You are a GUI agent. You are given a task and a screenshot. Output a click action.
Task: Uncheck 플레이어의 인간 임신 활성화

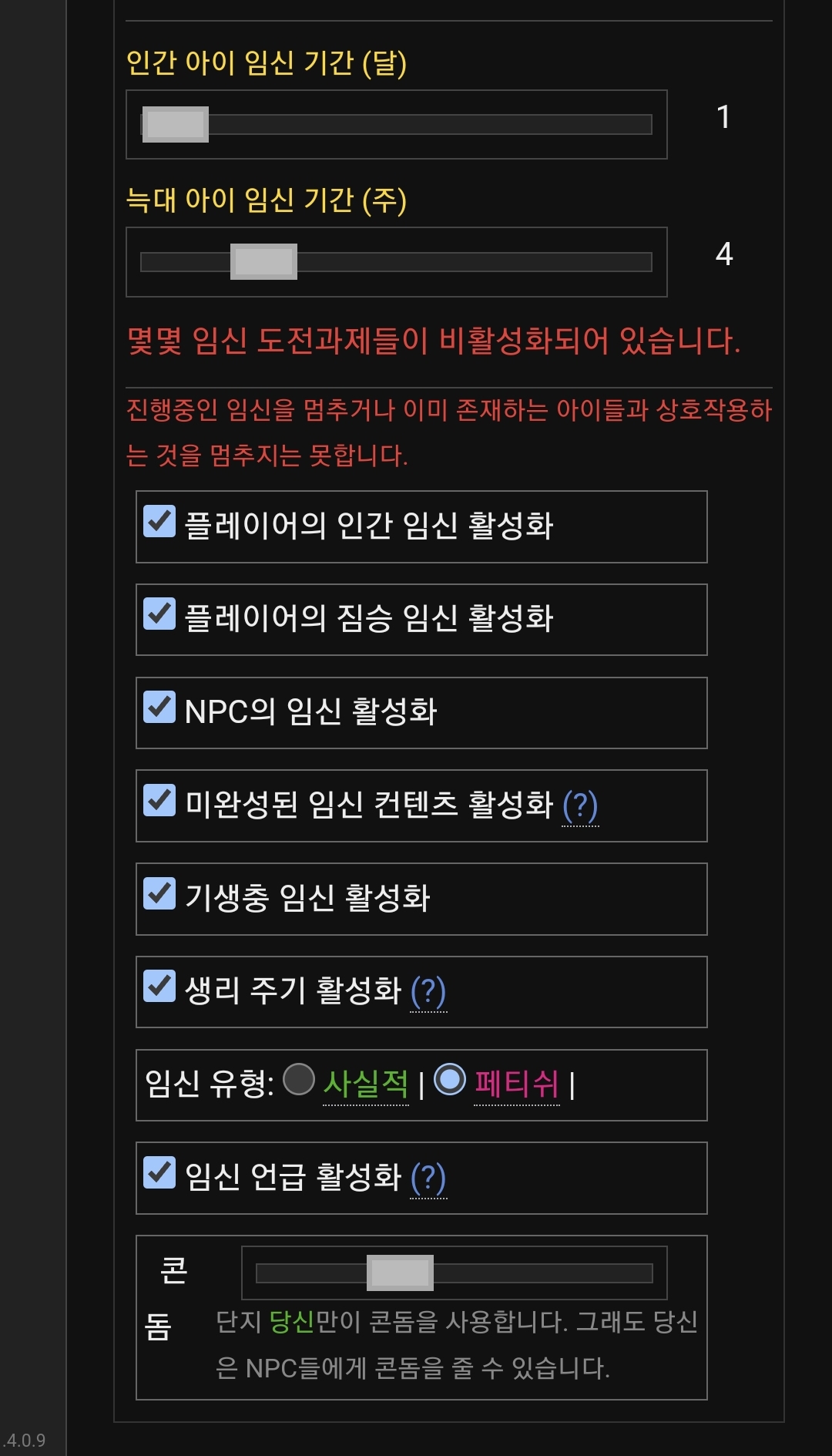point(159,521)
